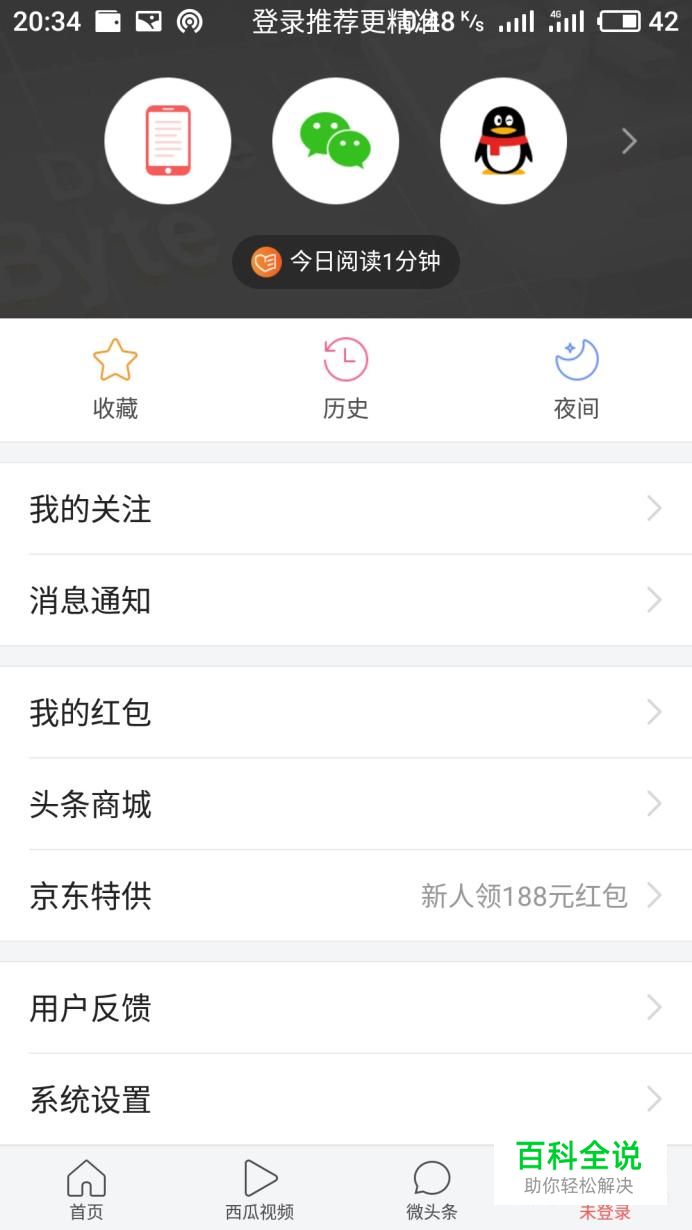This screenshot has width=692, height=1230.
Task: Switch to 西瓜视频 tab
Action: coord(259,1190)
